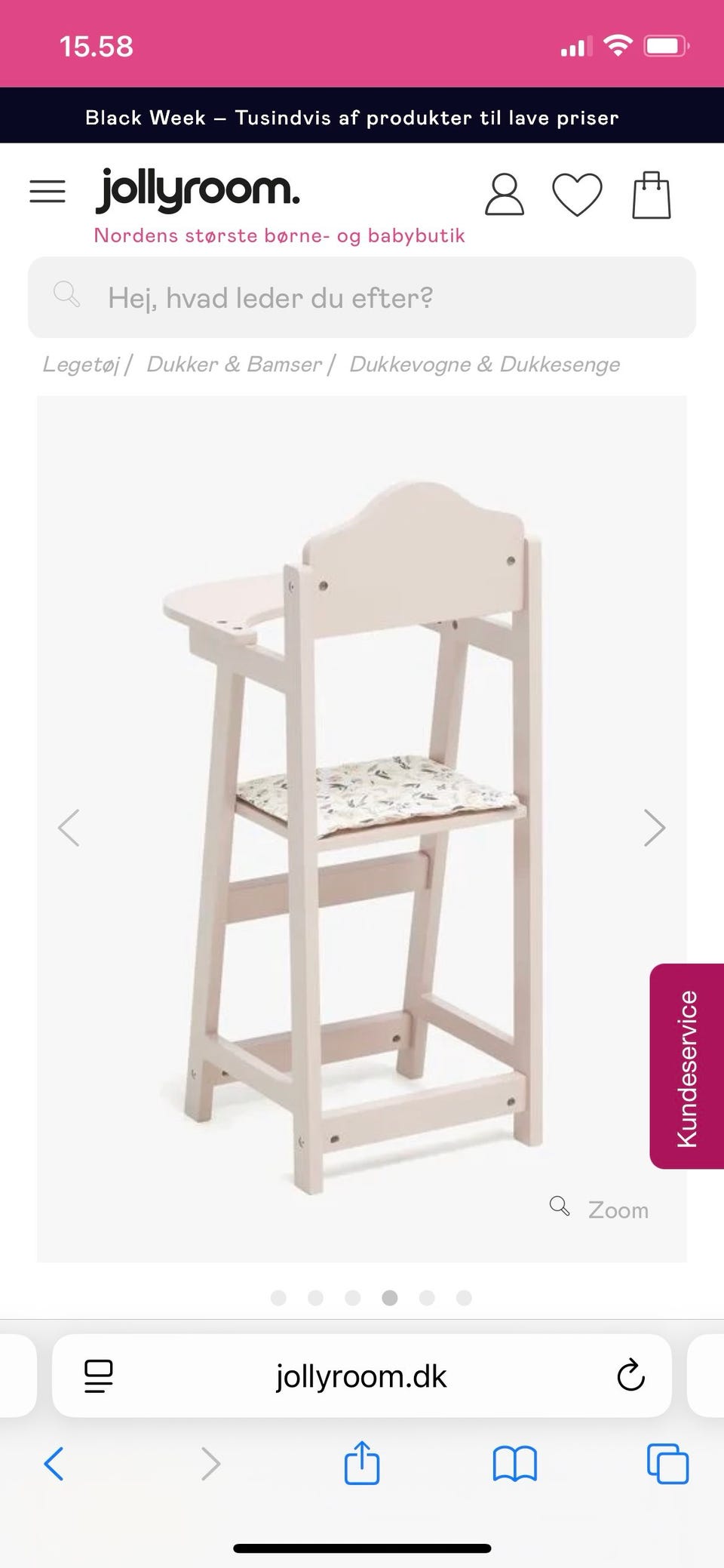Screen dimensions: 724x1568
Task: Jump to the first image dot
Action: coord(278,1298)
